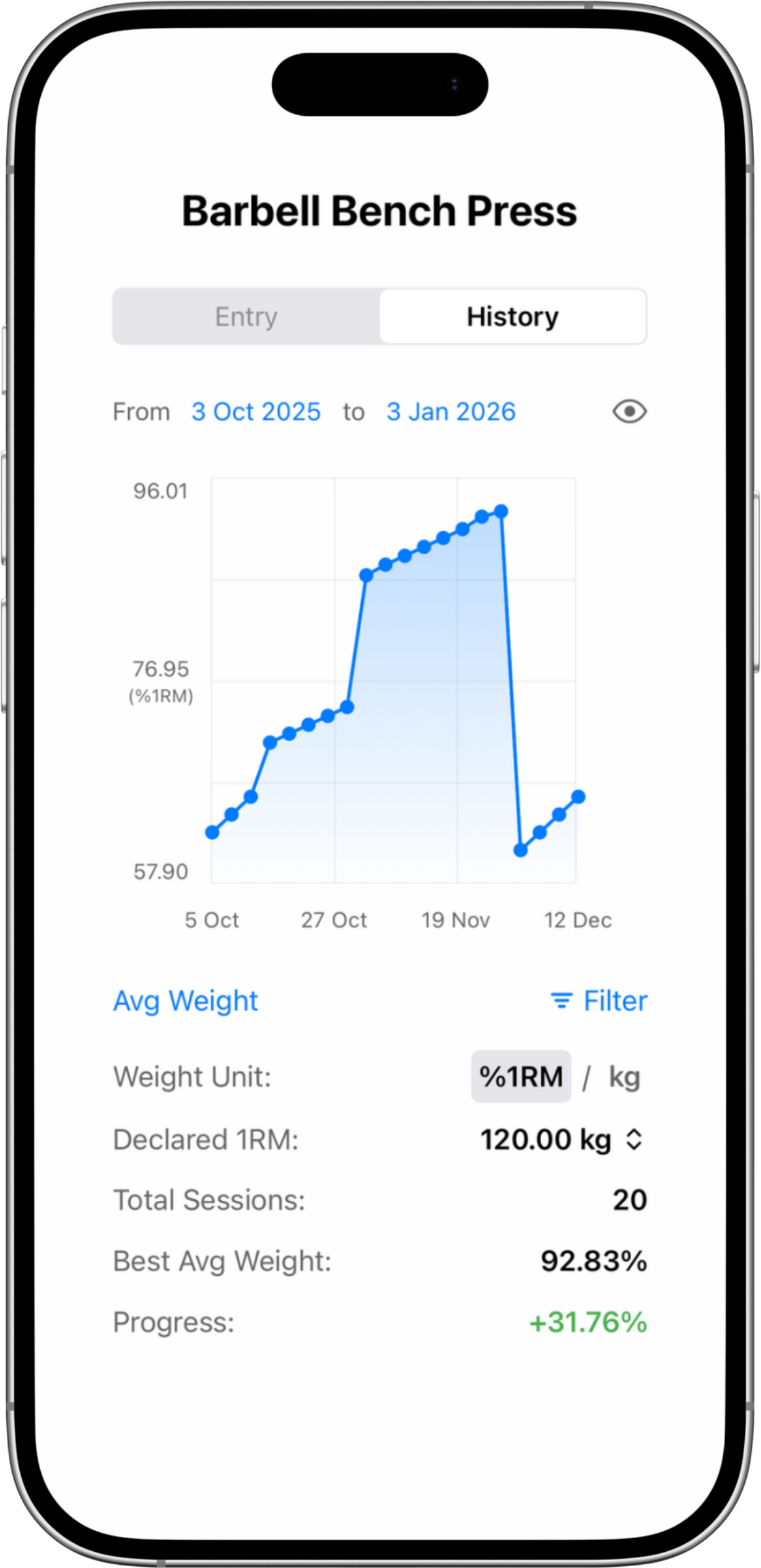
Task: Select the History segment
Action: 513,316
